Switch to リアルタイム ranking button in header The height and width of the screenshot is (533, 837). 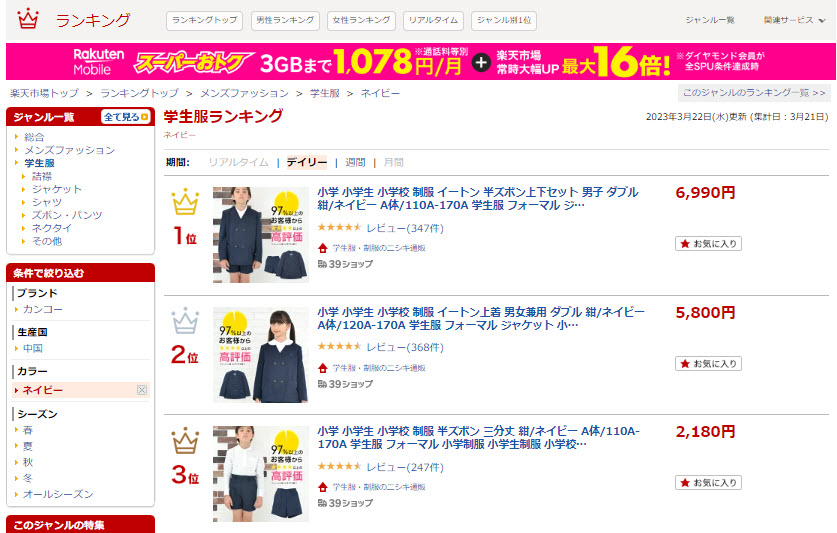433,20
